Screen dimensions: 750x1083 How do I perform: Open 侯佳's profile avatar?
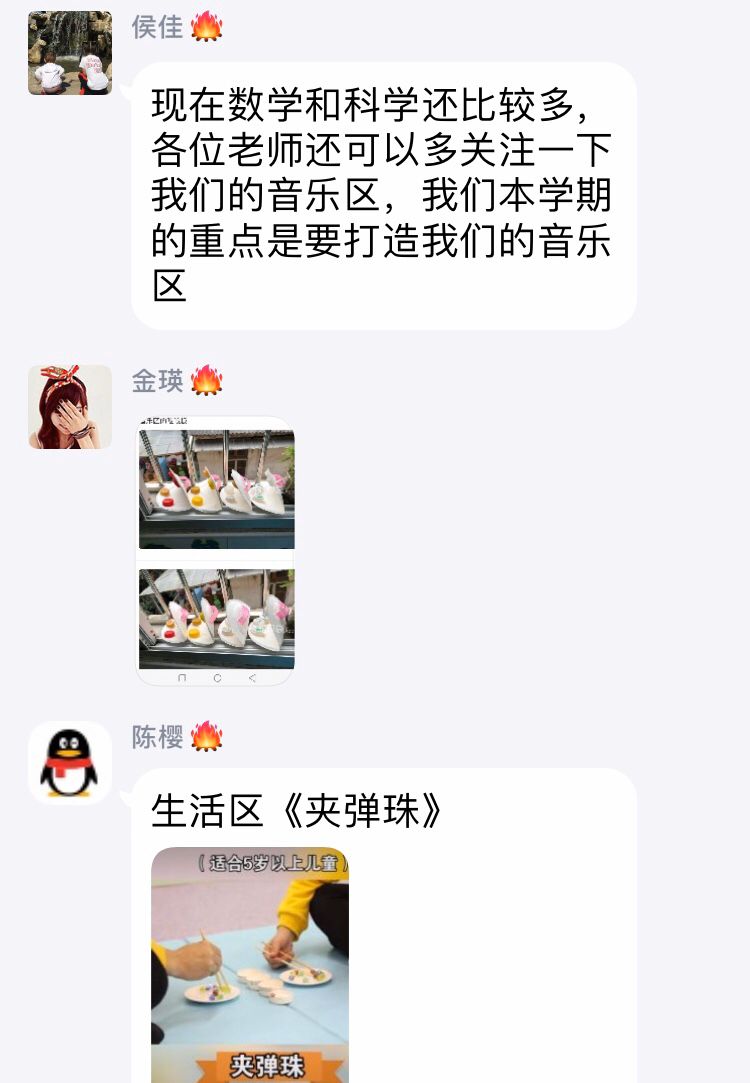click(x=69, y=53)
